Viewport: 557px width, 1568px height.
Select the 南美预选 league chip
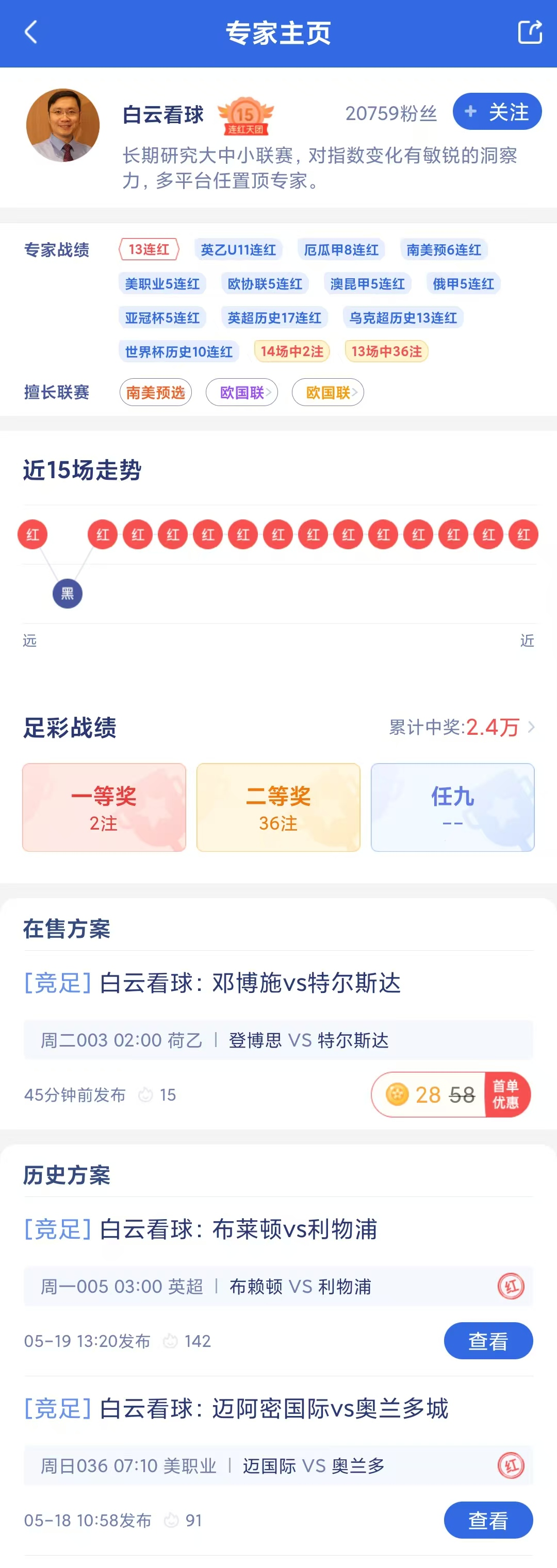(x=155, y=393)
